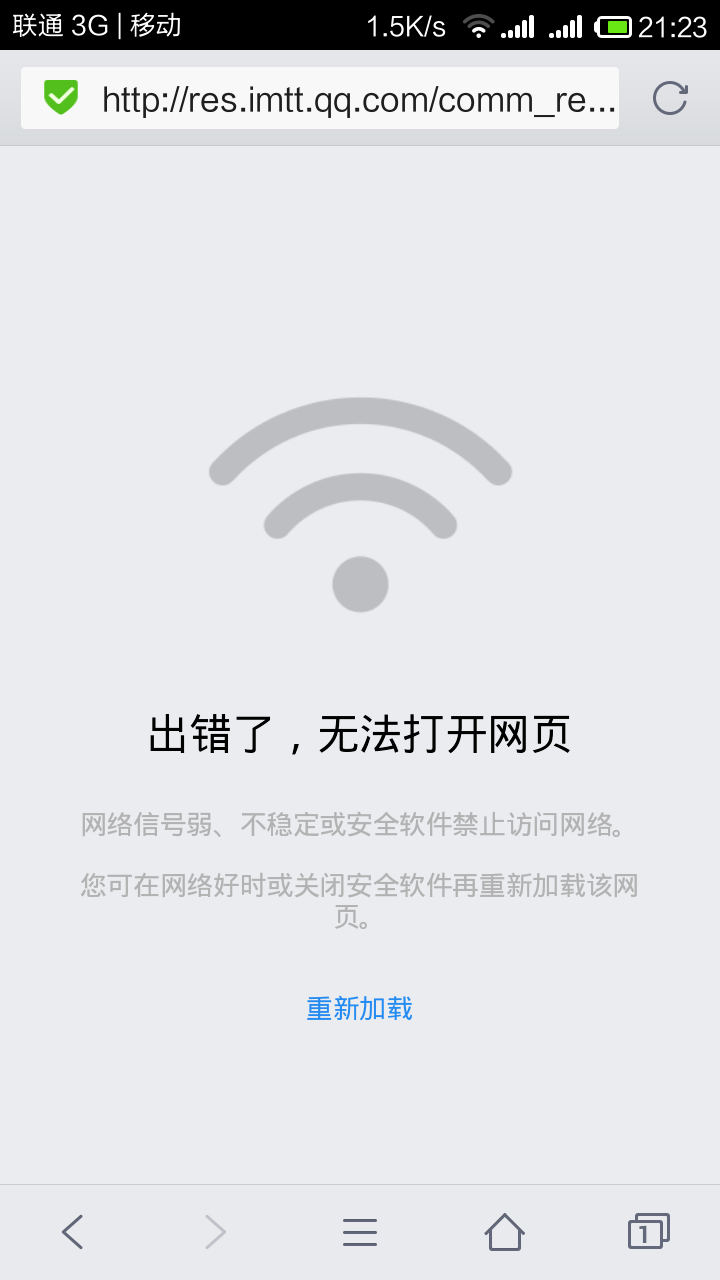This screenshot has height=1280, width=720.
Task: Refresh the page with the reload icon
Action: coord(670,98)
